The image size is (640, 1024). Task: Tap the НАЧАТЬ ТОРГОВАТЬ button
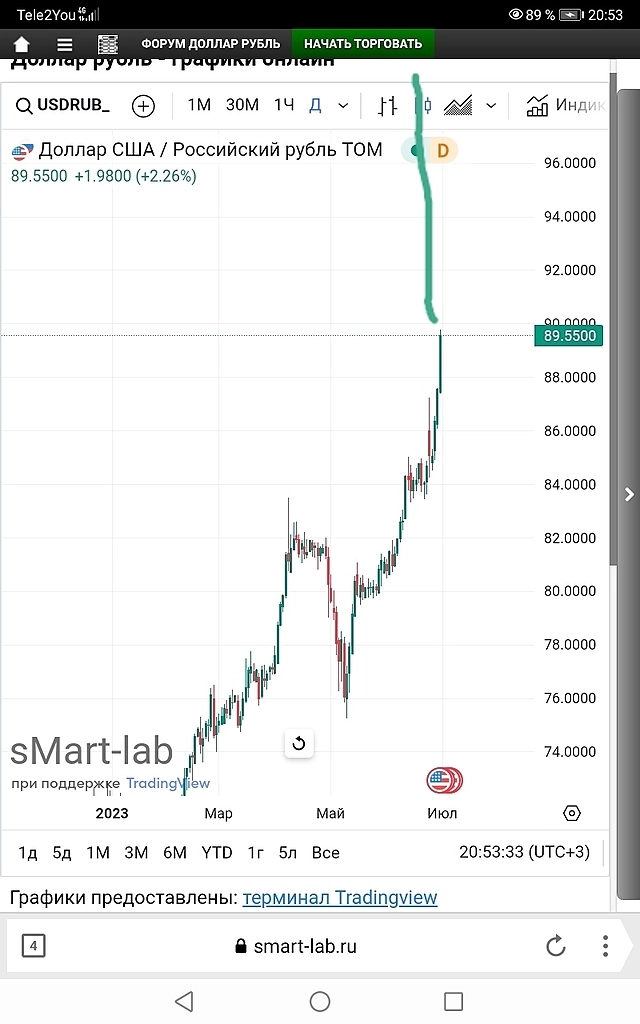click(x=363, y=44)
